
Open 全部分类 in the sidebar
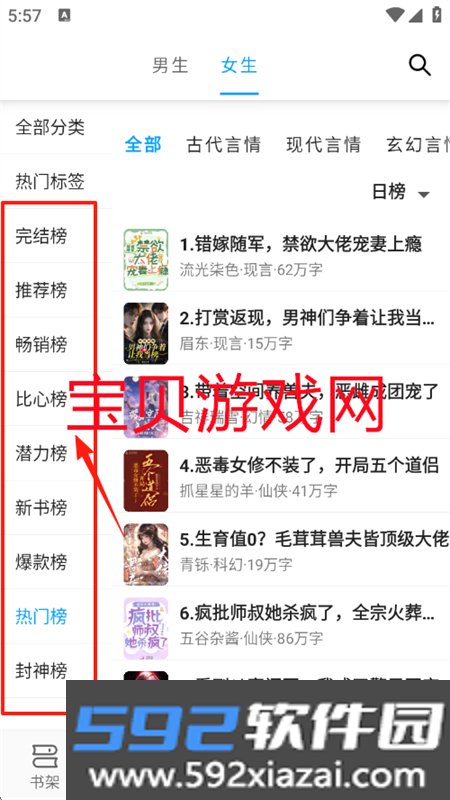(x=50, y=127)
